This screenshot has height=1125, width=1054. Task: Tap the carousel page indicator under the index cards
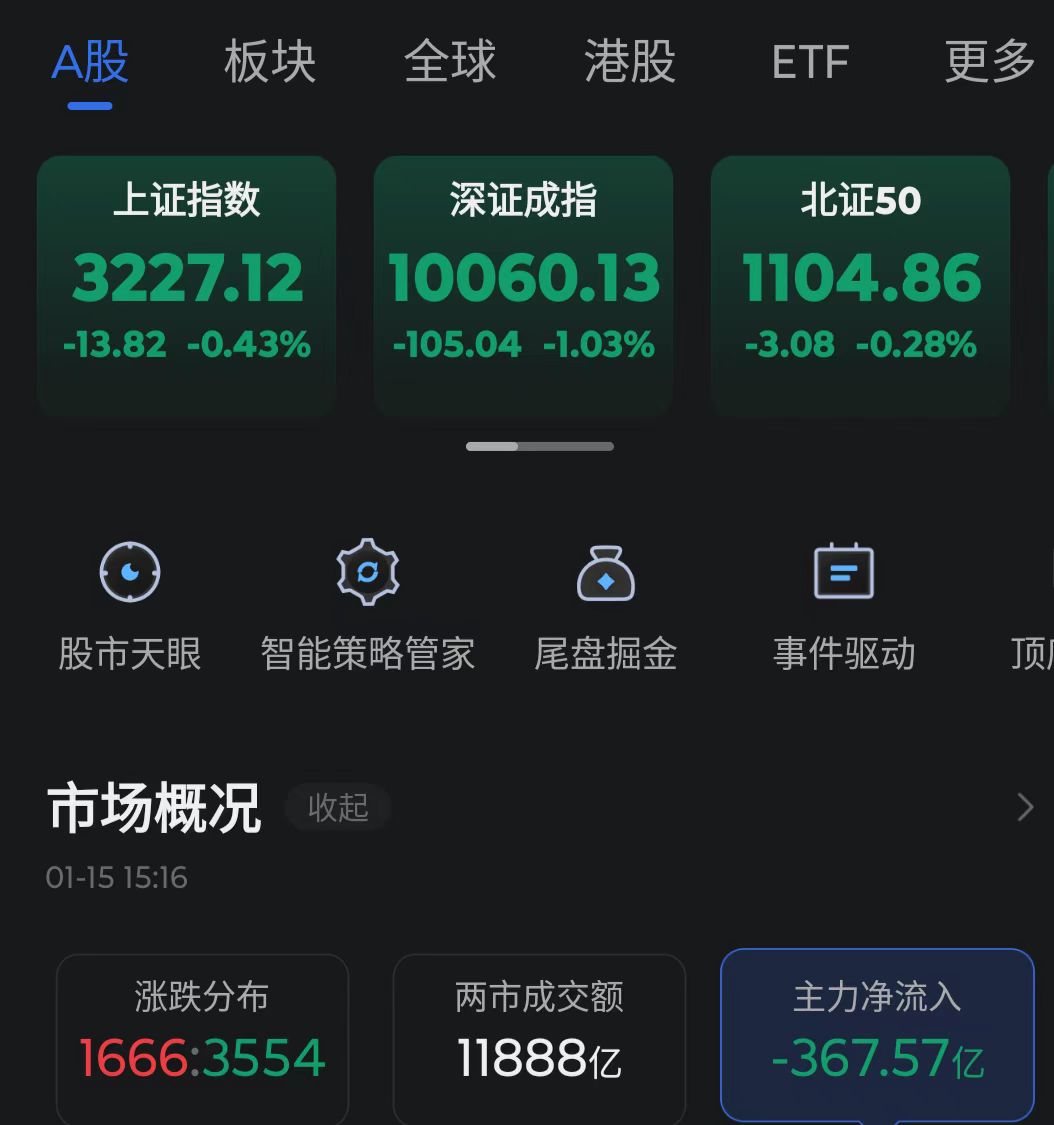click(x=540, y=446)
